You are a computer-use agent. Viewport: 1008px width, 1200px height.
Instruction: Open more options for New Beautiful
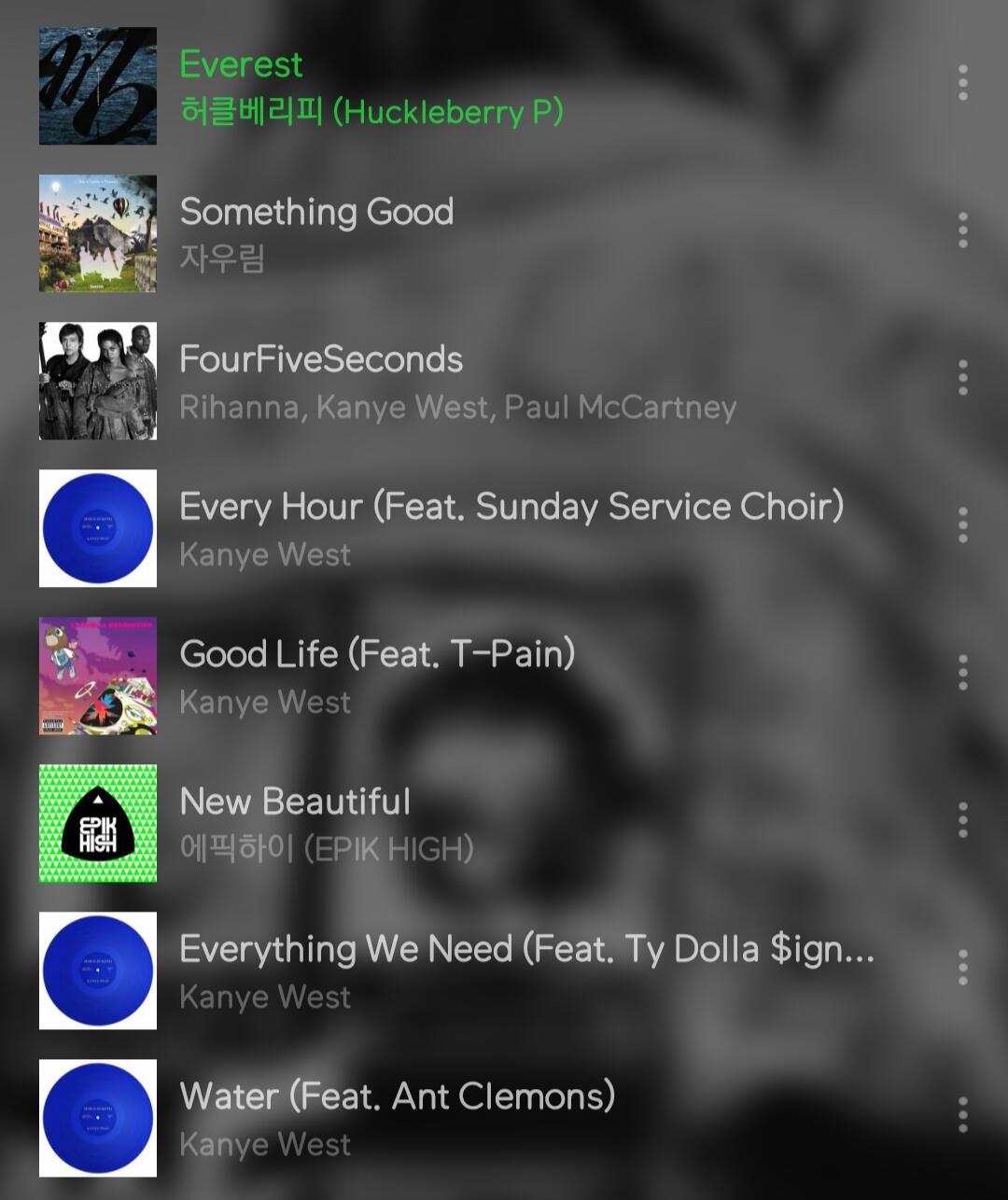click(962, 820)
